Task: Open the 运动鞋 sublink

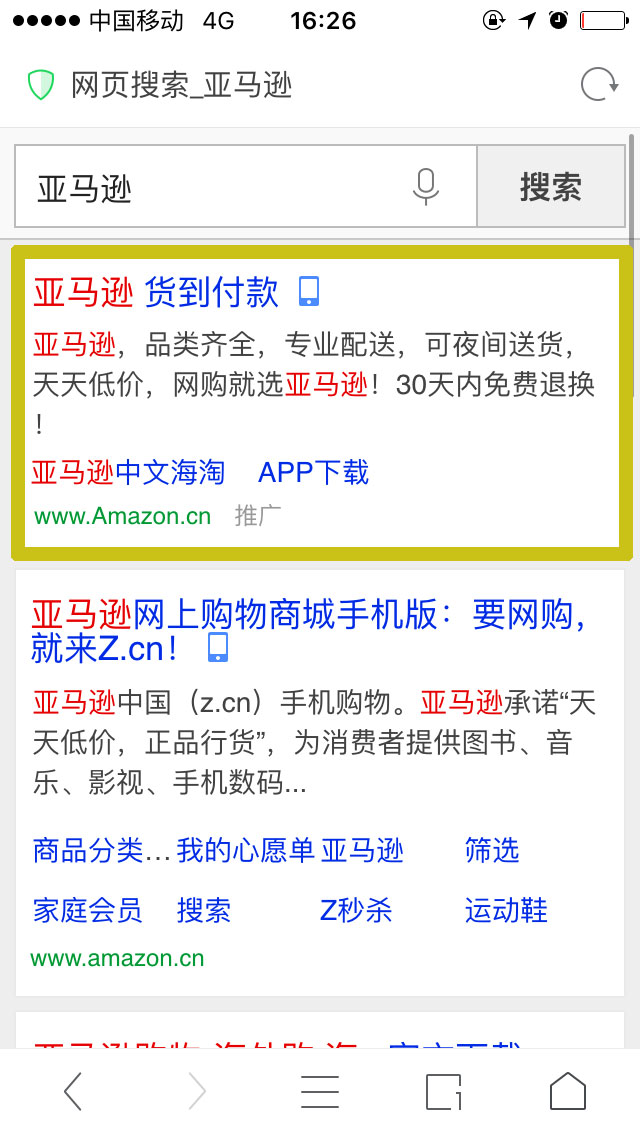Action: (x=506, y=911)
